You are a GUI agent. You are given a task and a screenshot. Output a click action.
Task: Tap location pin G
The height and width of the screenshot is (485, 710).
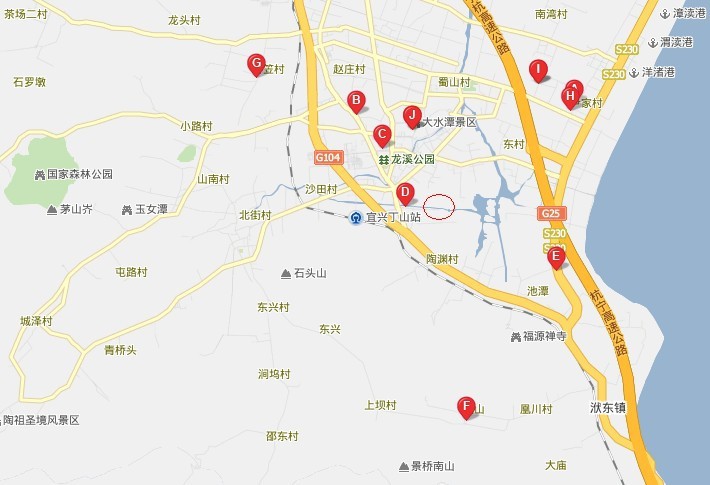click(256, 65)
